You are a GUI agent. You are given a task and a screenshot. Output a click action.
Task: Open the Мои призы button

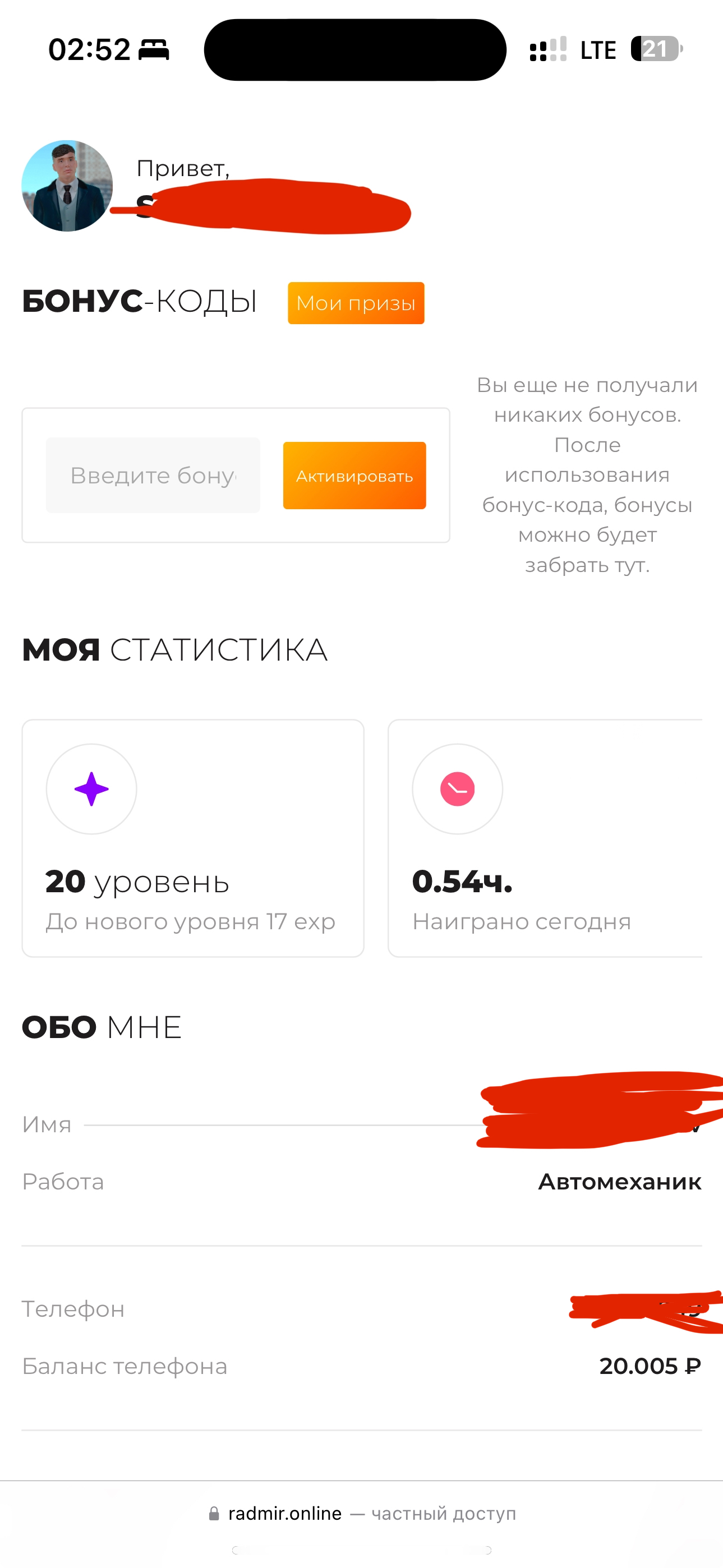pos(356,303)
